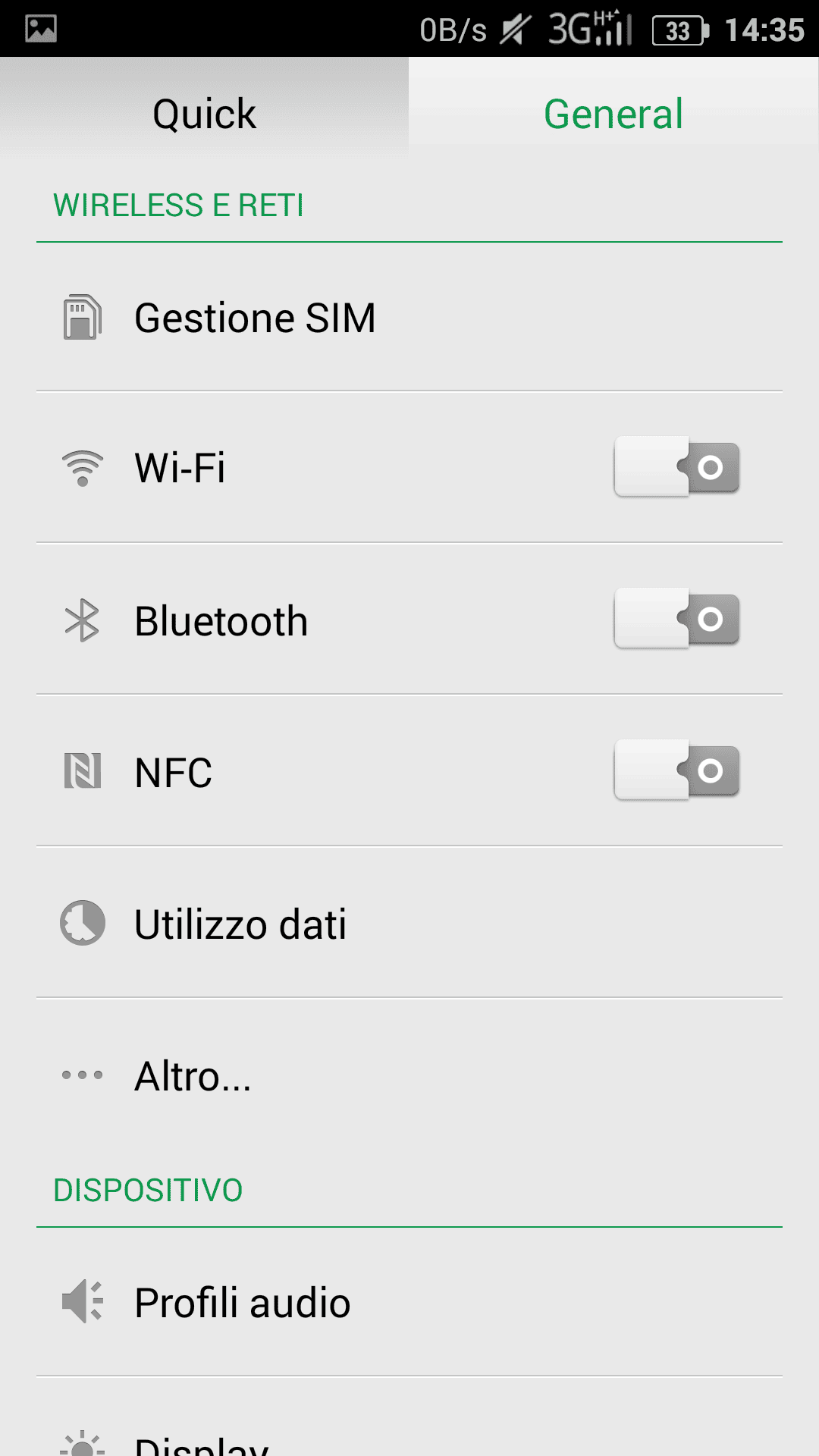Open Utilizzo dati
The image size is (819, 1456).
409,922
